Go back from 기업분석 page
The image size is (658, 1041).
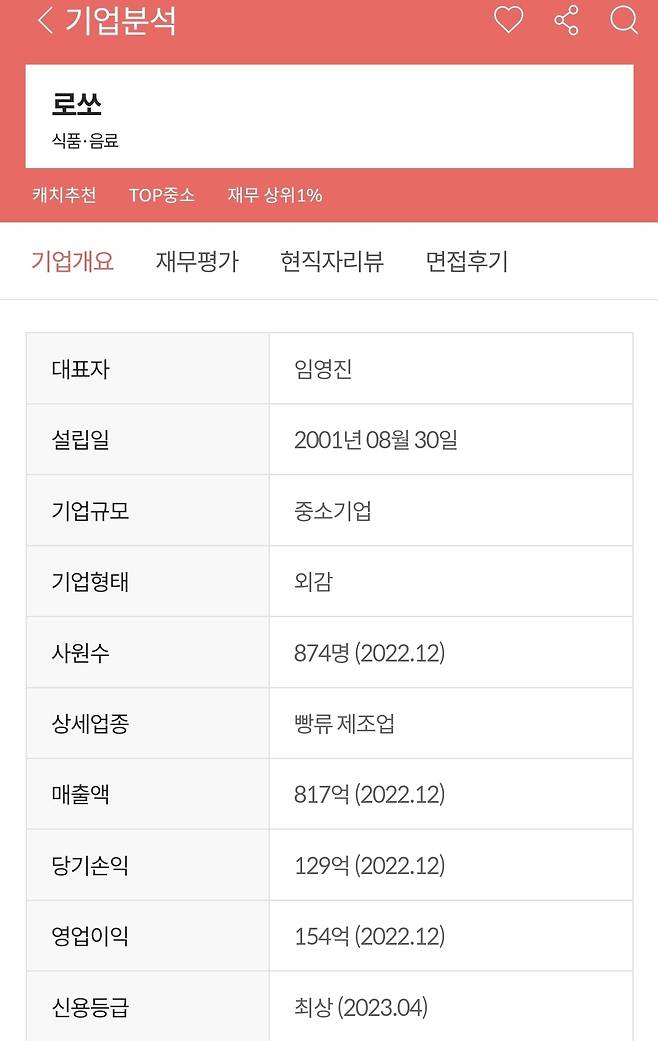tap(45, 21)
